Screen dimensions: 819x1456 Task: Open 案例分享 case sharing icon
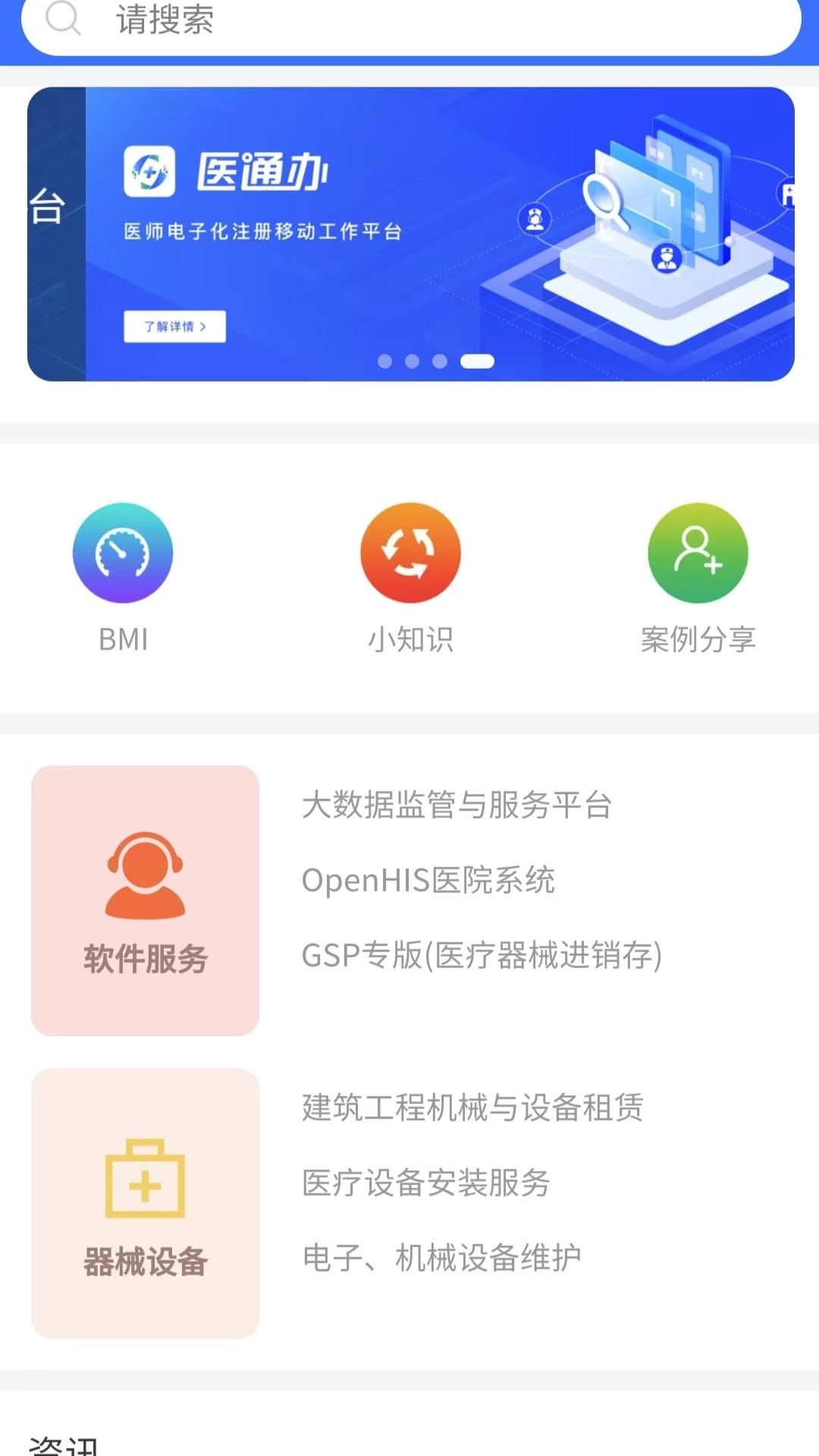click(x=698, y=553)
